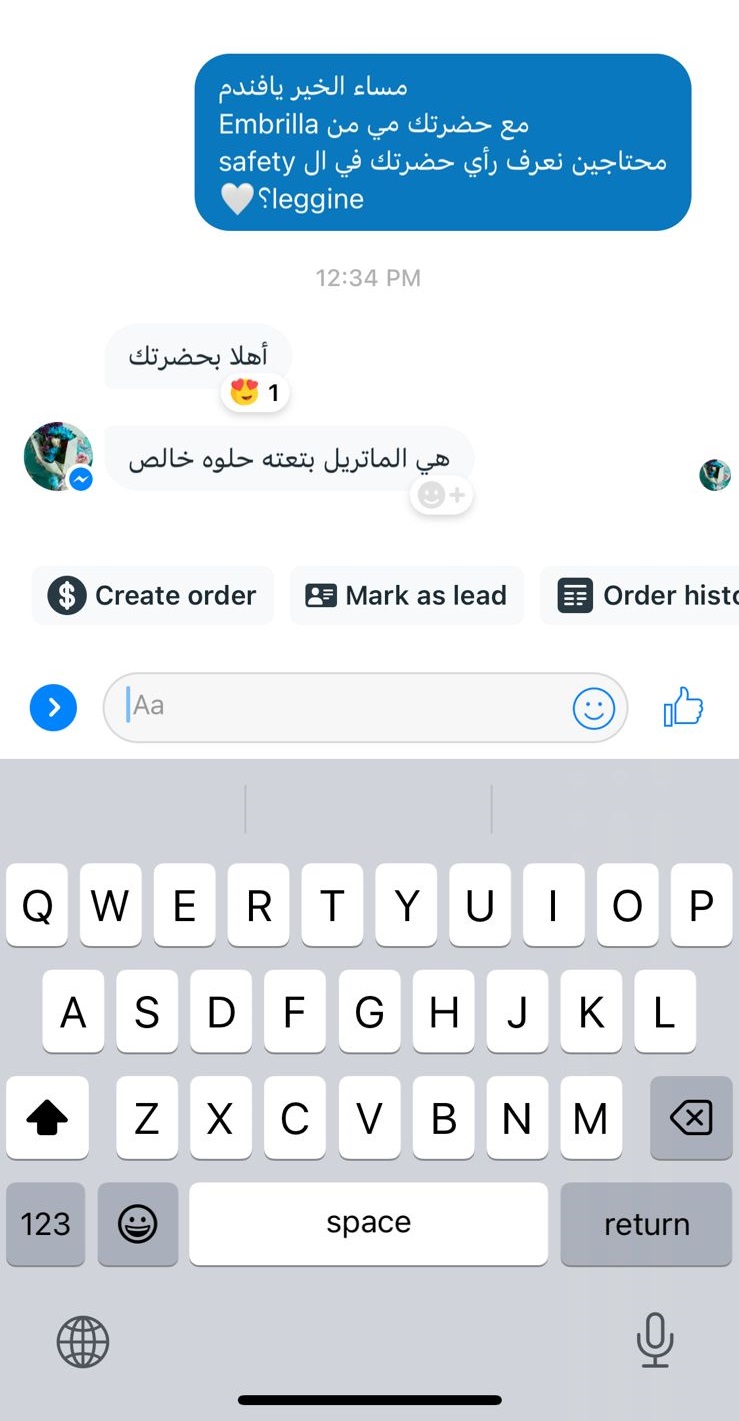Open the keyboard emoji key
739x1421 pixels.
point(138,1224)
